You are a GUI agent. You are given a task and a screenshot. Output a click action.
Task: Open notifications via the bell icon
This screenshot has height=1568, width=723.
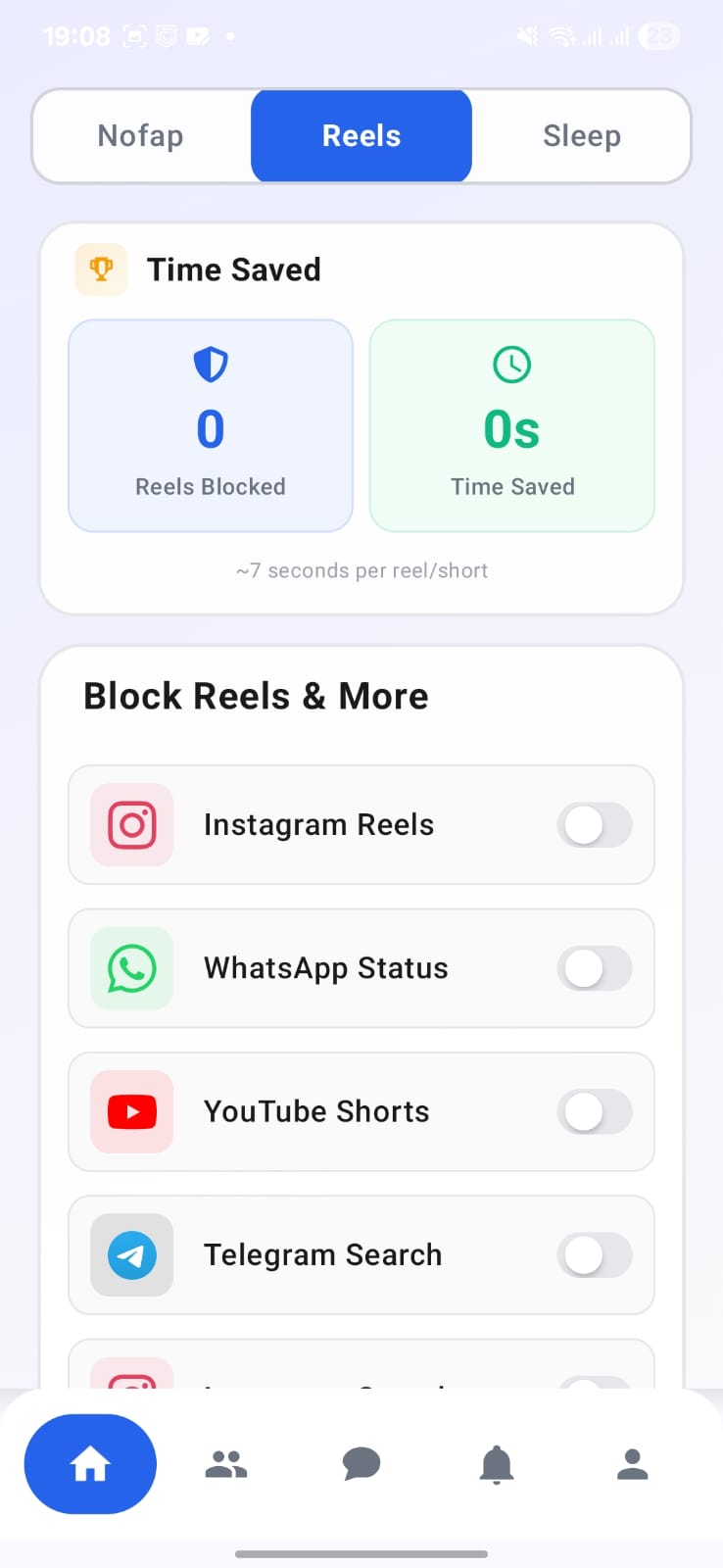(497, 1463)
